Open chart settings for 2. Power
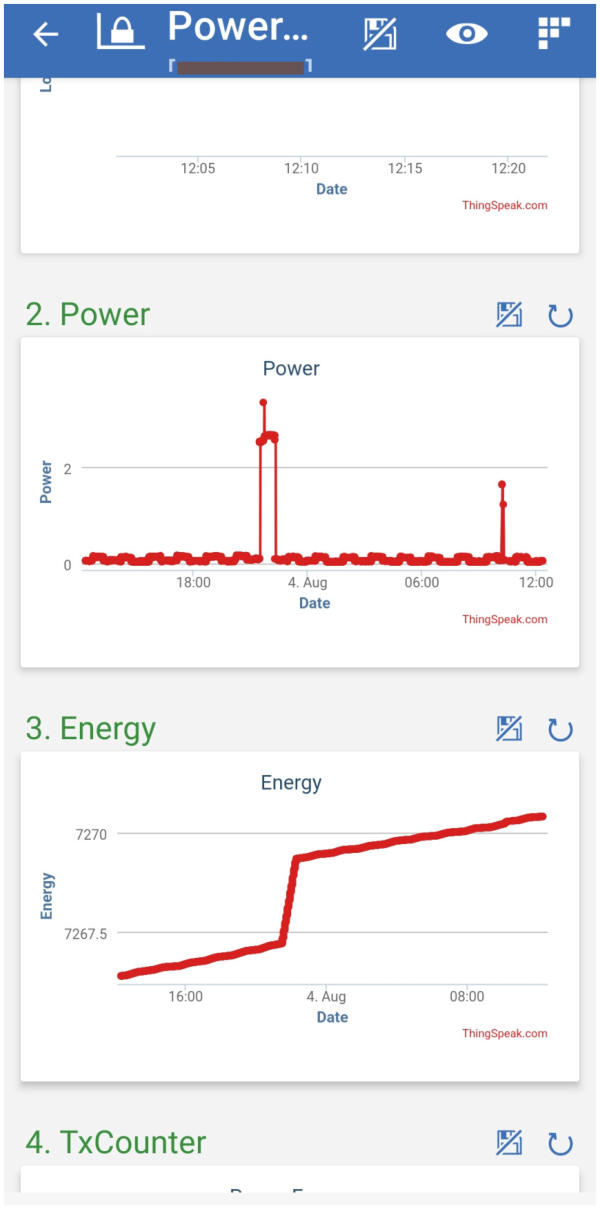The width and height of the screenshot is (600, 1209). pyautogui.click(x=510, y=315)
